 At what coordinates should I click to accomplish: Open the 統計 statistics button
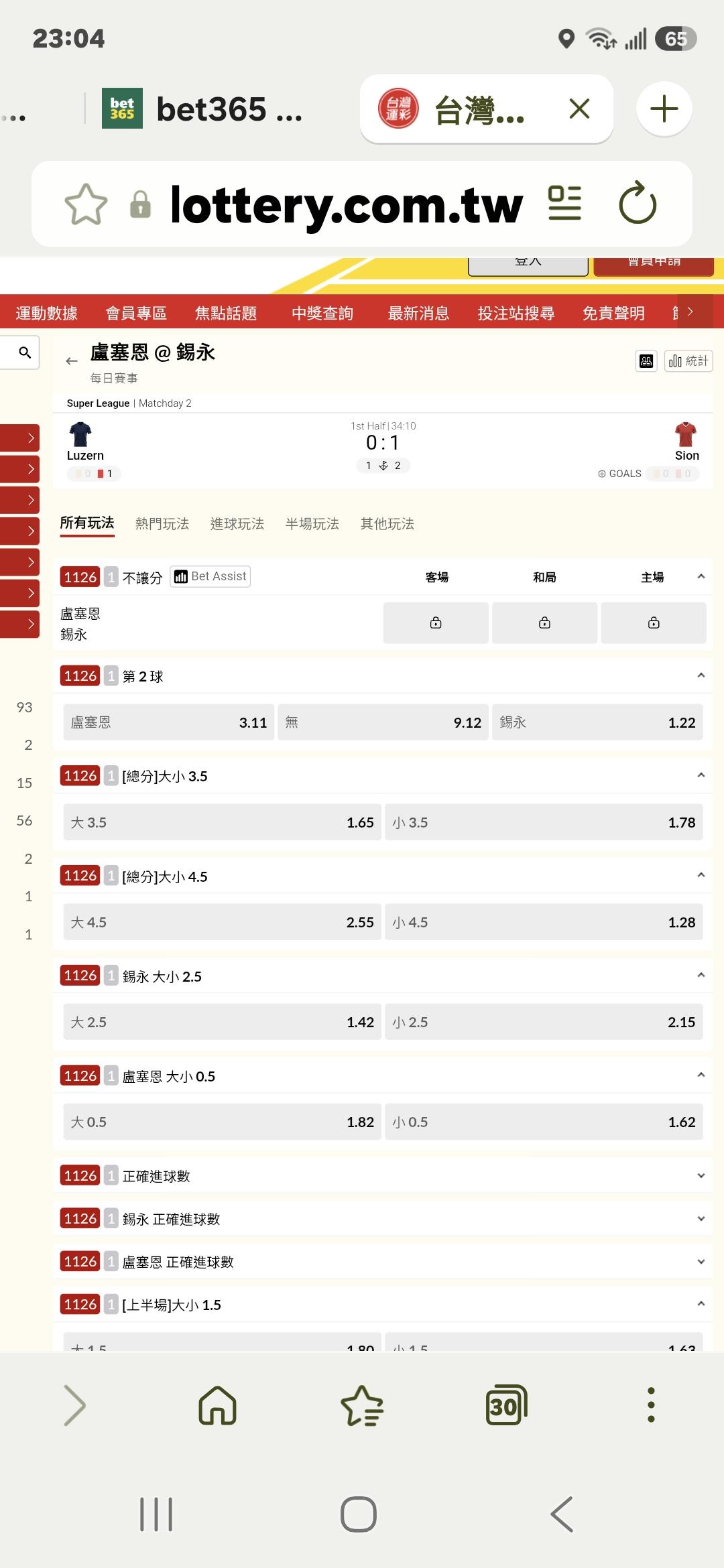(x=688, y=361)
